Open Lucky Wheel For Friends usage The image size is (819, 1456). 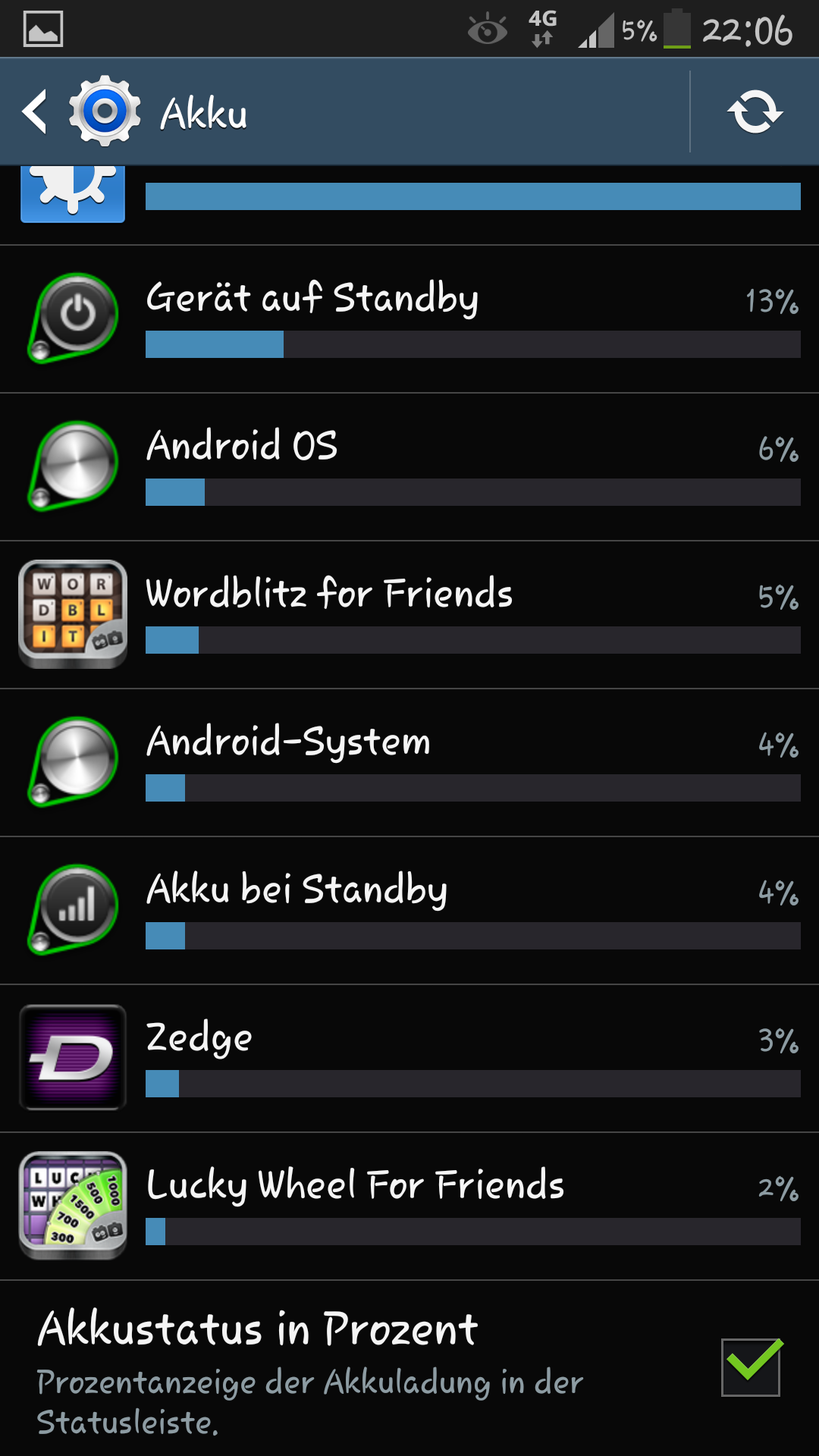[x=409, y=1207]
